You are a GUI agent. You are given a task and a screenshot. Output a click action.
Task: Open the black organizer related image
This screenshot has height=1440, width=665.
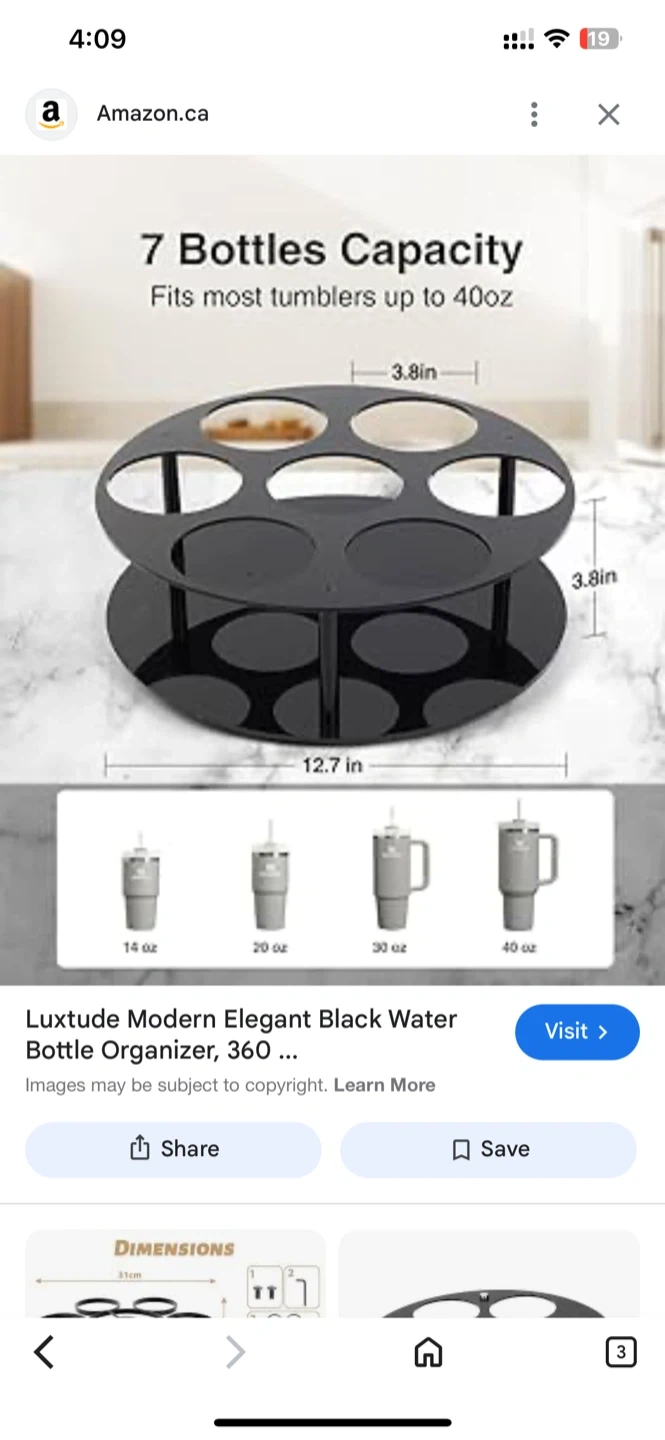click(489, 1273)
